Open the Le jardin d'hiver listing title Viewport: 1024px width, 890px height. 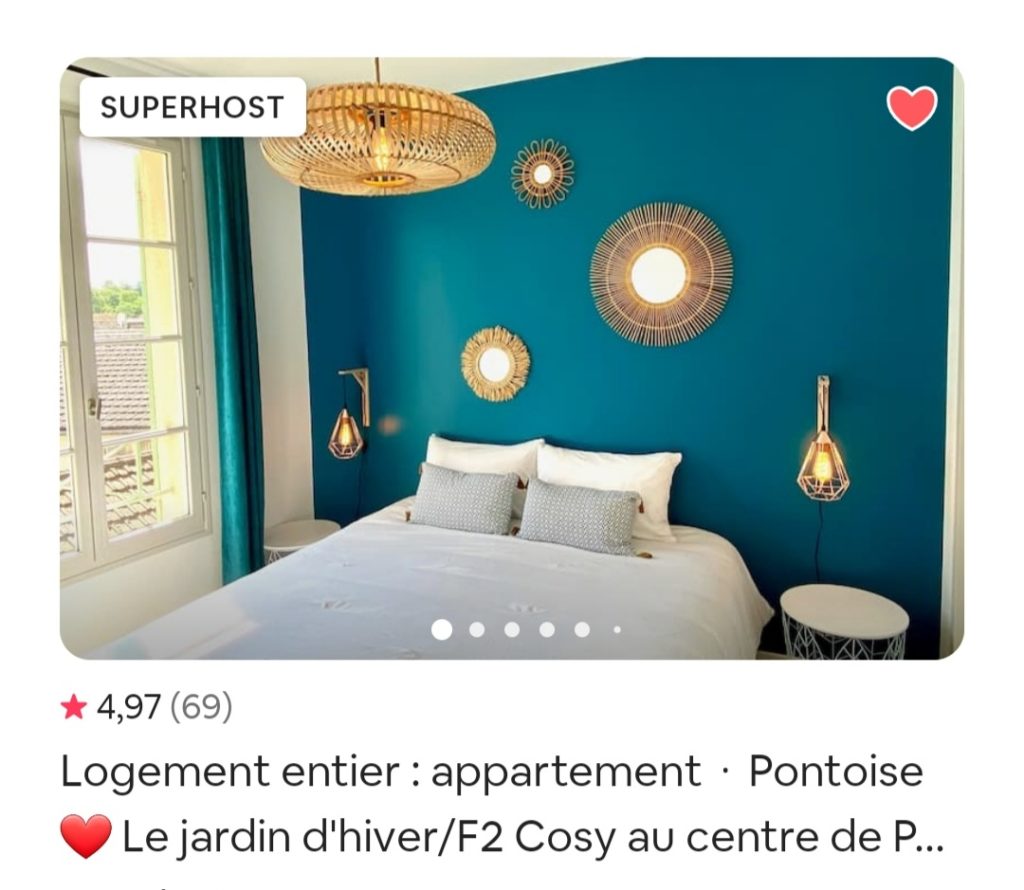point(530,837)
